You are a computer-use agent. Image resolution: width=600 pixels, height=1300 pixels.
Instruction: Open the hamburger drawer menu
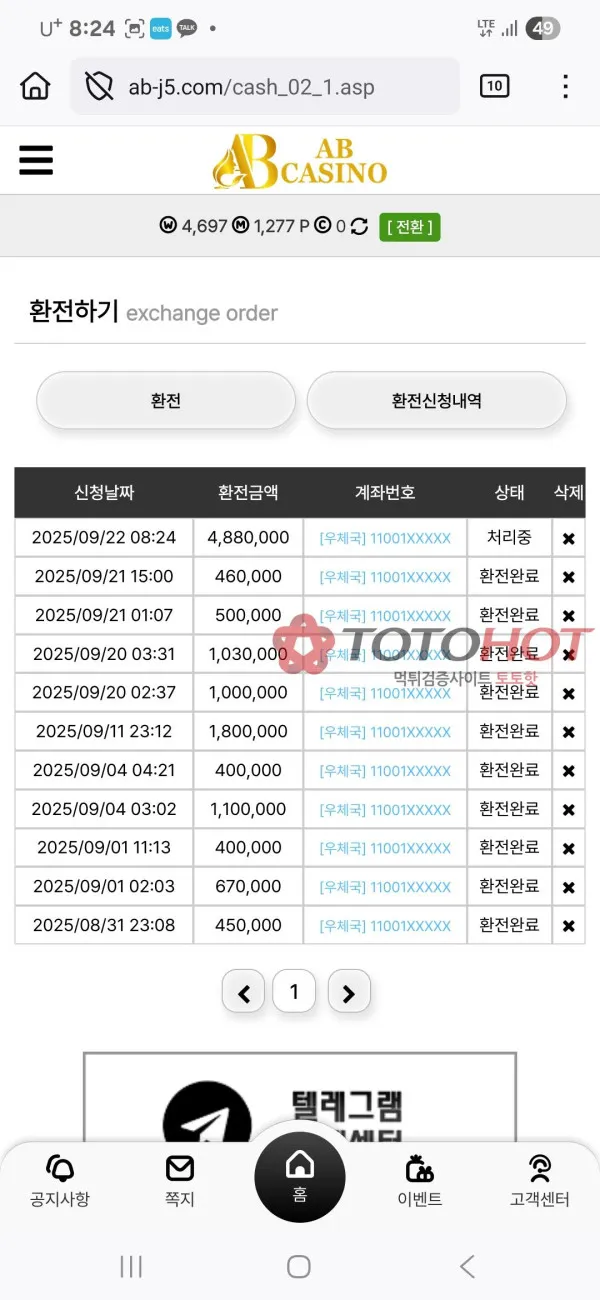(x=36, y=160)
